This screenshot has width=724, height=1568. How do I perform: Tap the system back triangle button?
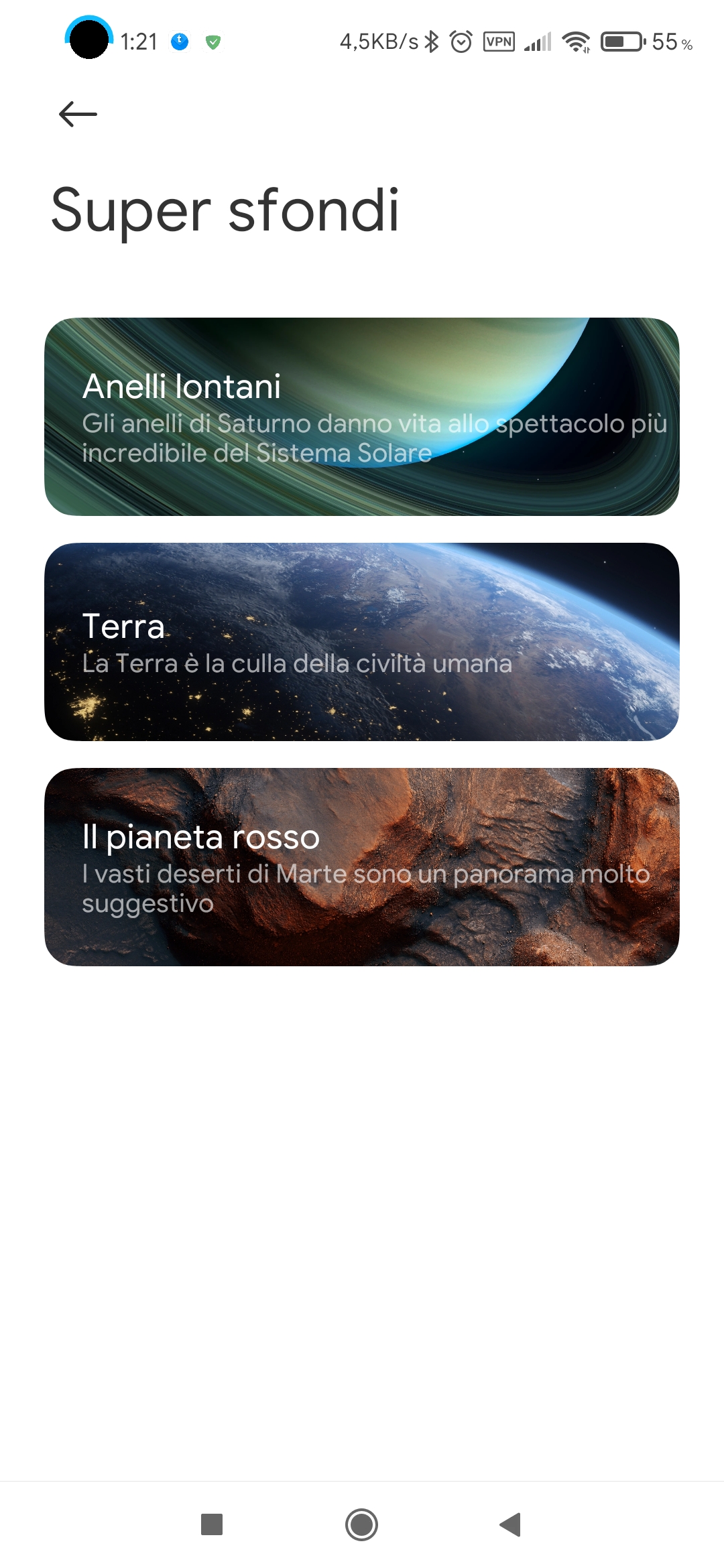point(511,1524)
